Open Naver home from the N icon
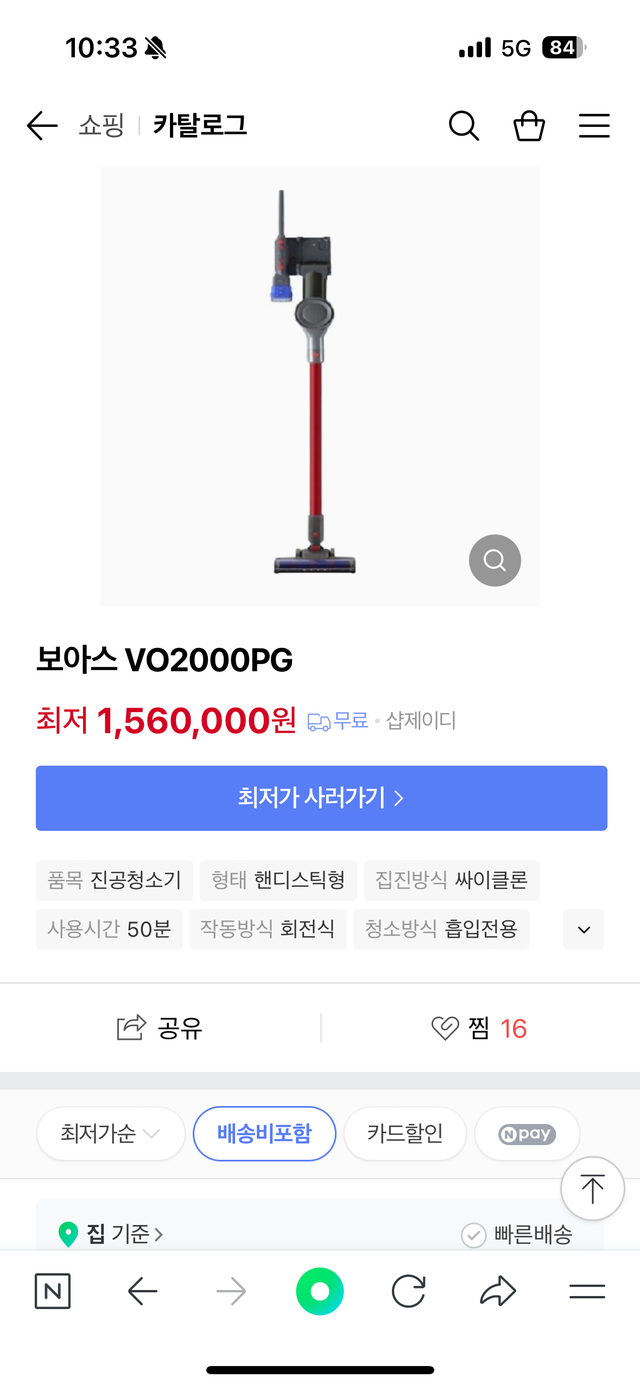Viewport: 640px width, 1387px height. 52,1292
